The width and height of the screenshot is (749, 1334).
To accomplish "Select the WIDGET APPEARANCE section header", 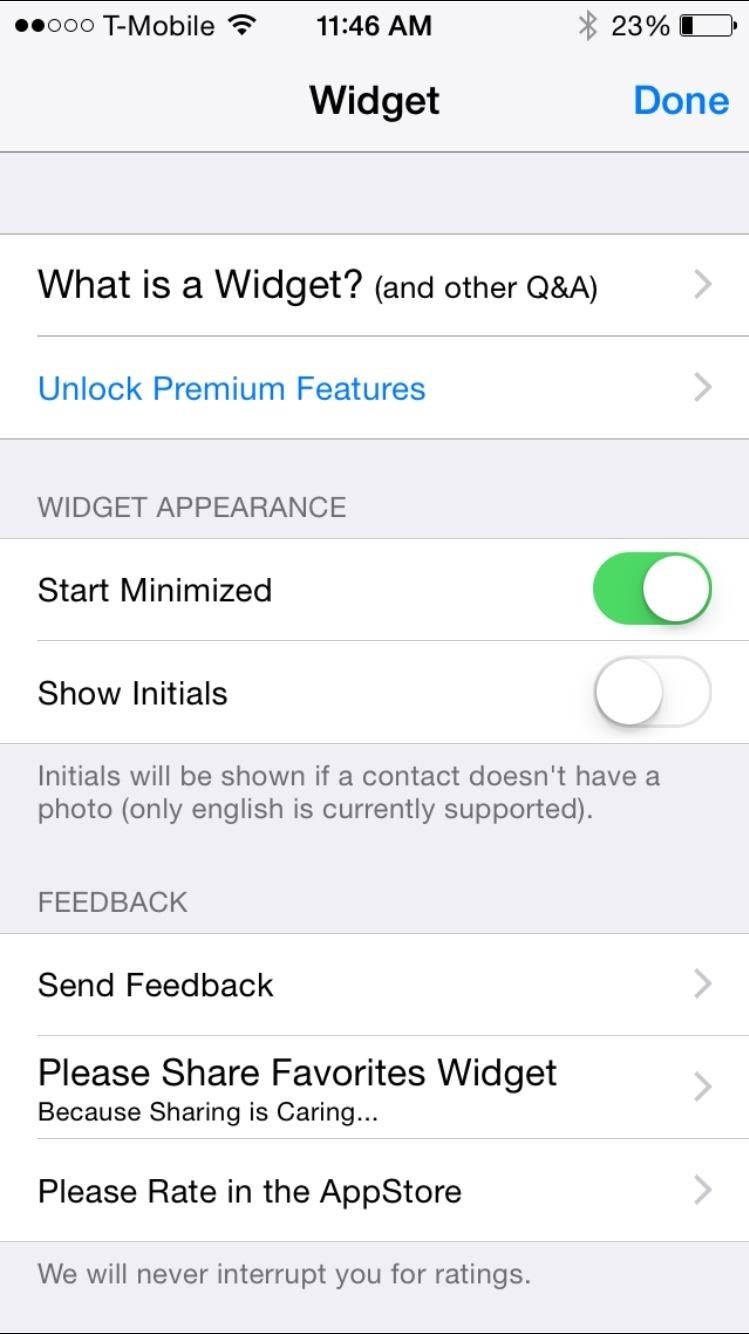I will click(x=190, y=507).
